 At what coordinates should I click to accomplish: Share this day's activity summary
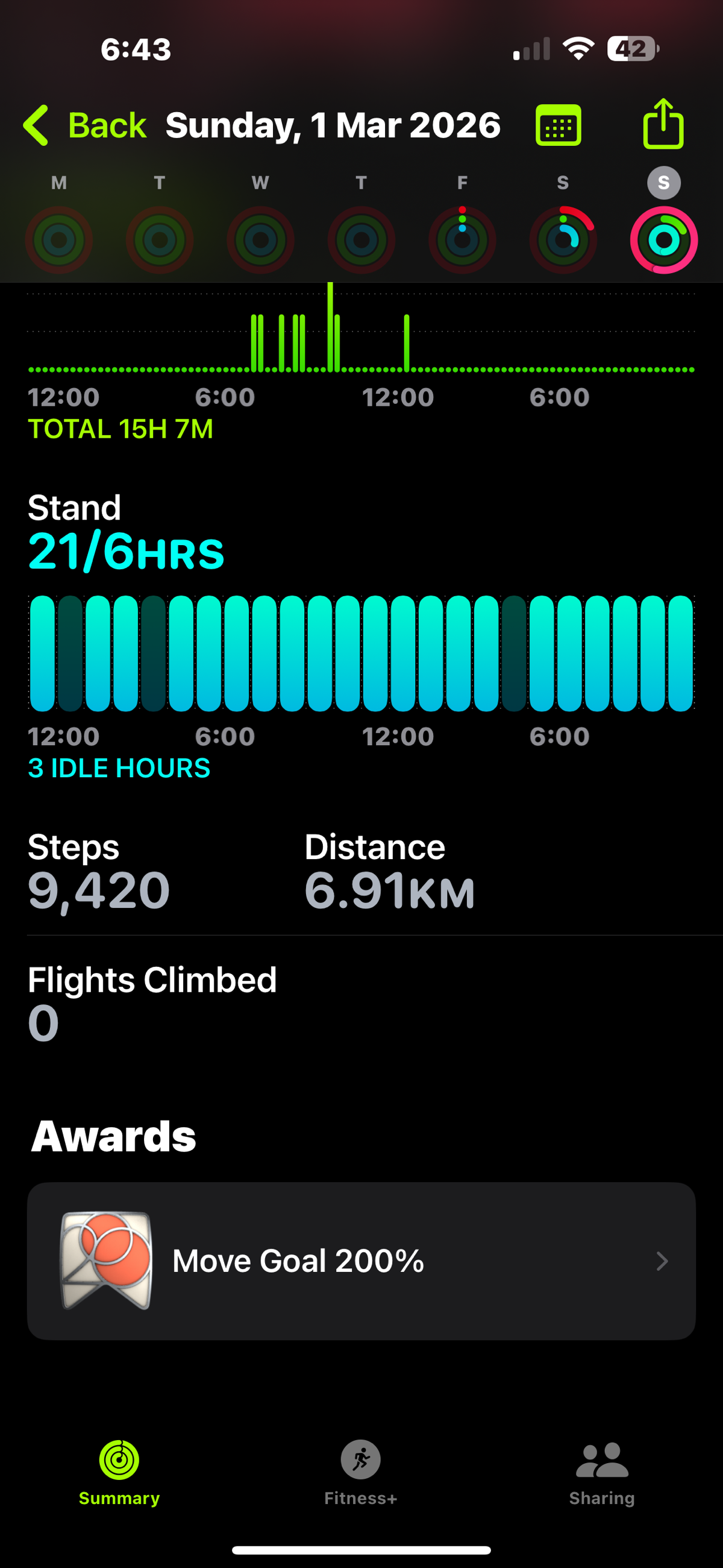(663, 124)
